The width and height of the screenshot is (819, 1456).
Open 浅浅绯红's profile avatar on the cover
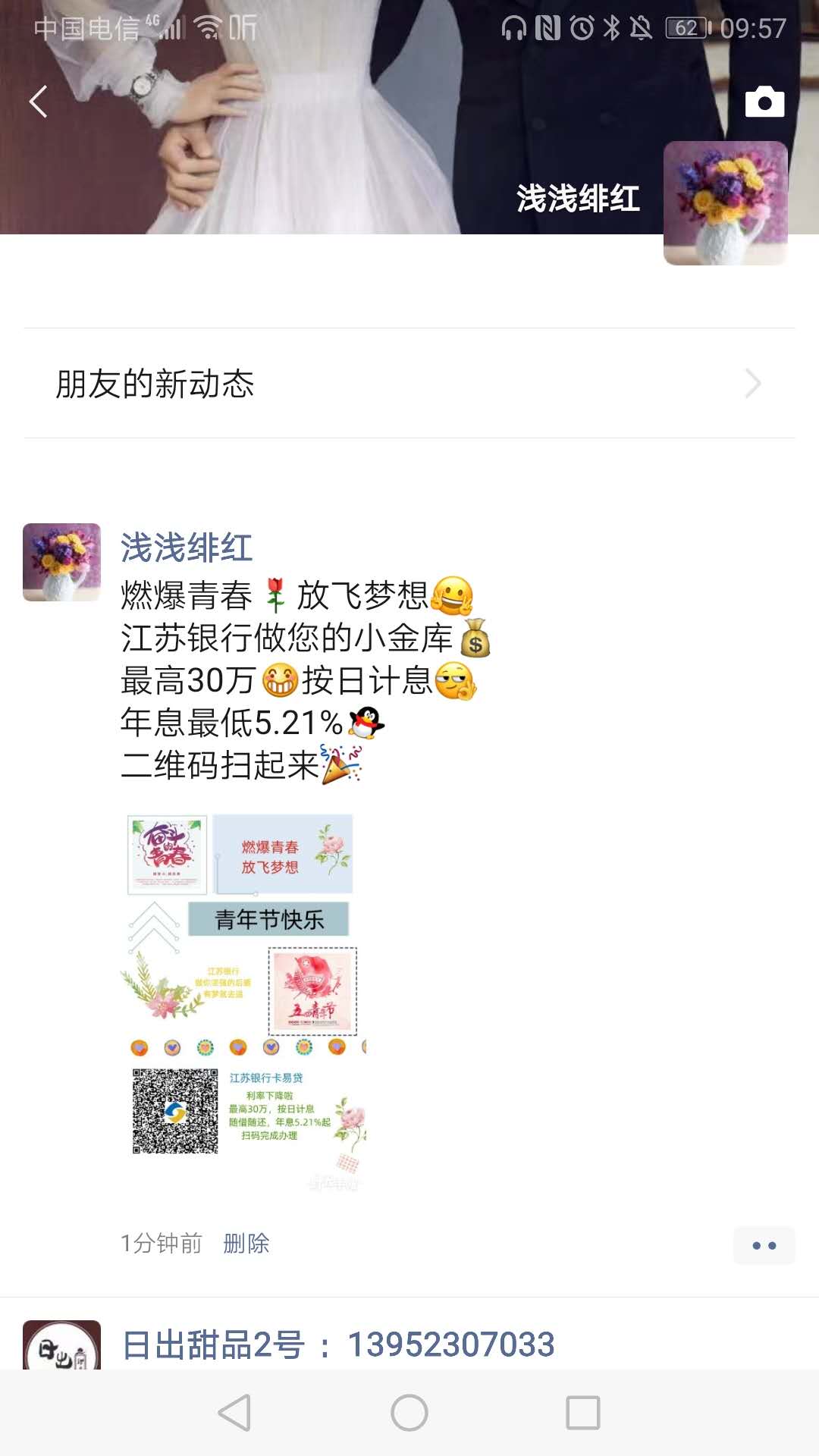725,203
